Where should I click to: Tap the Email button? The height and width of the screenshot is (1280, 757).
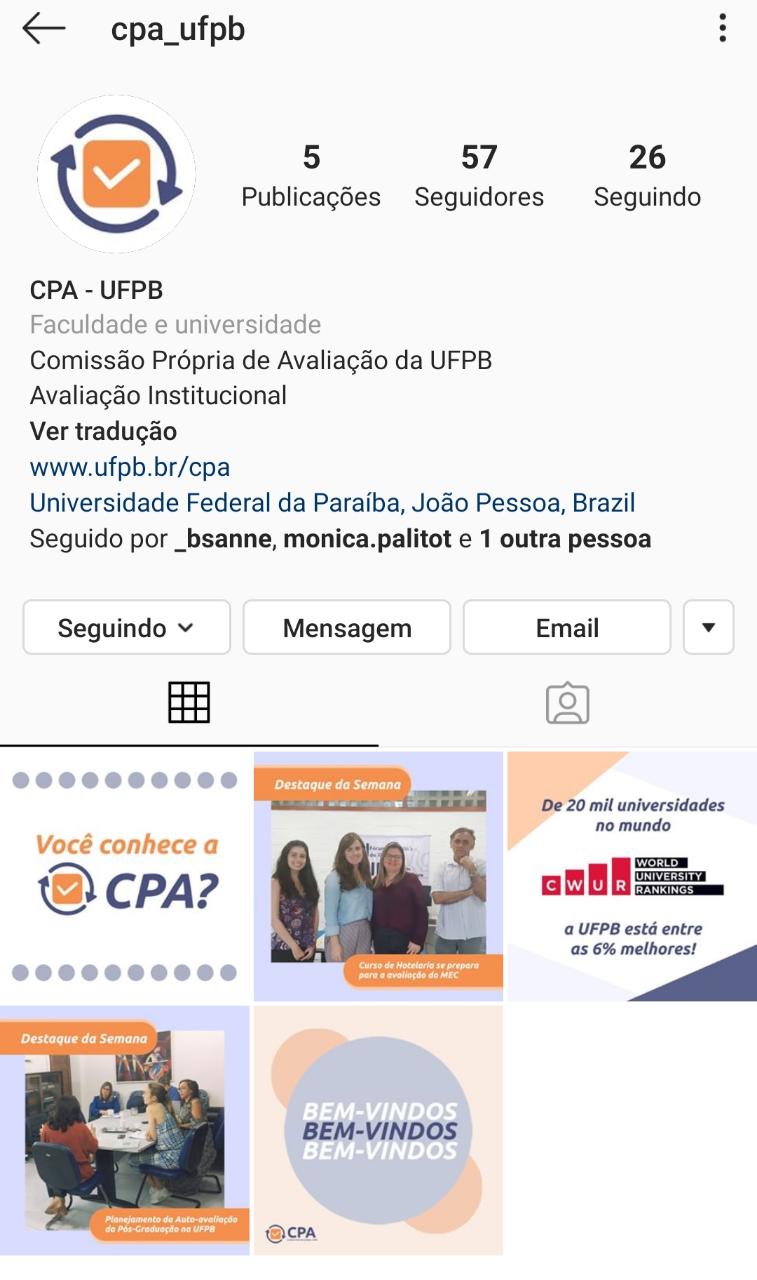tap(567, 628)
